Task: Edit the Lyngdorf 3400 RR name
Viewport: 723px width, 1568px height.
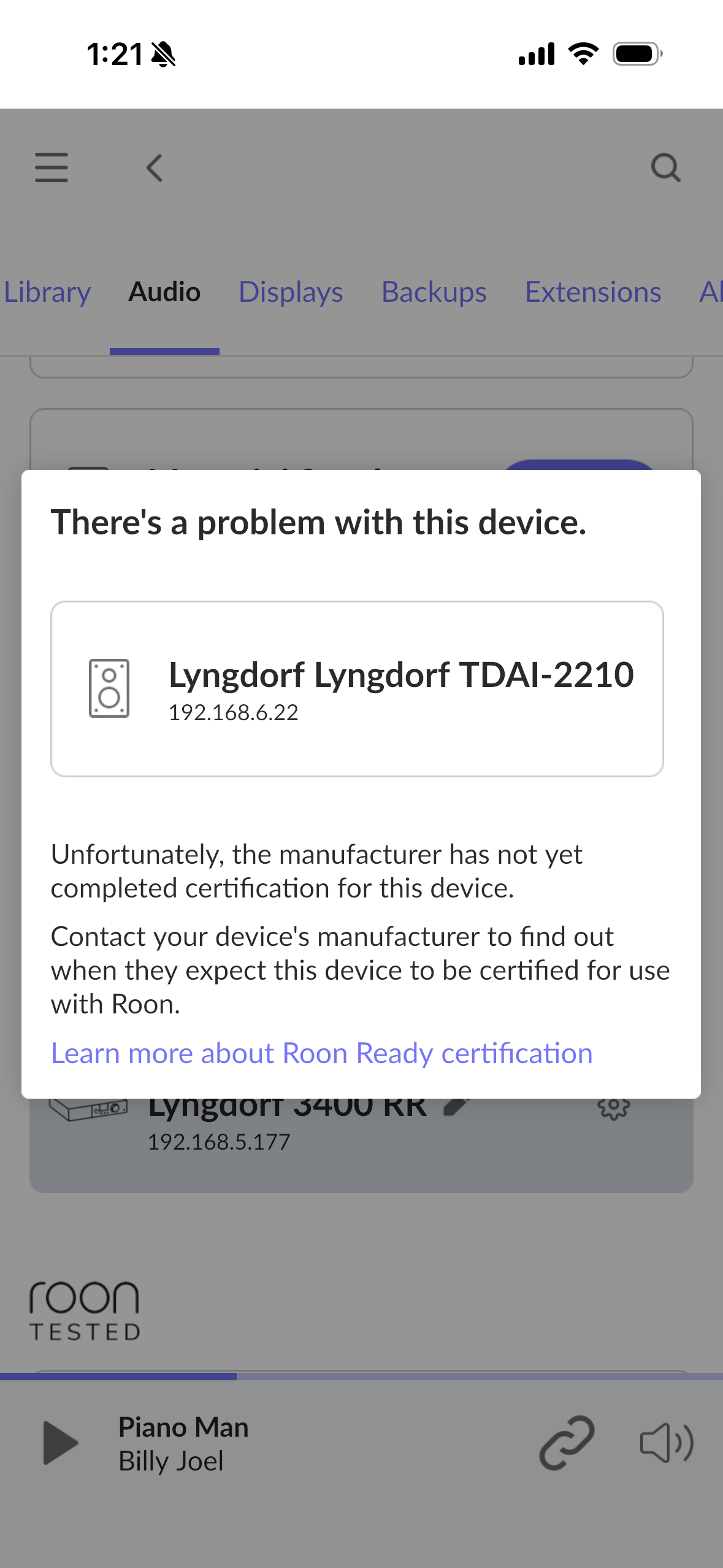Action: pos(456,1105)
